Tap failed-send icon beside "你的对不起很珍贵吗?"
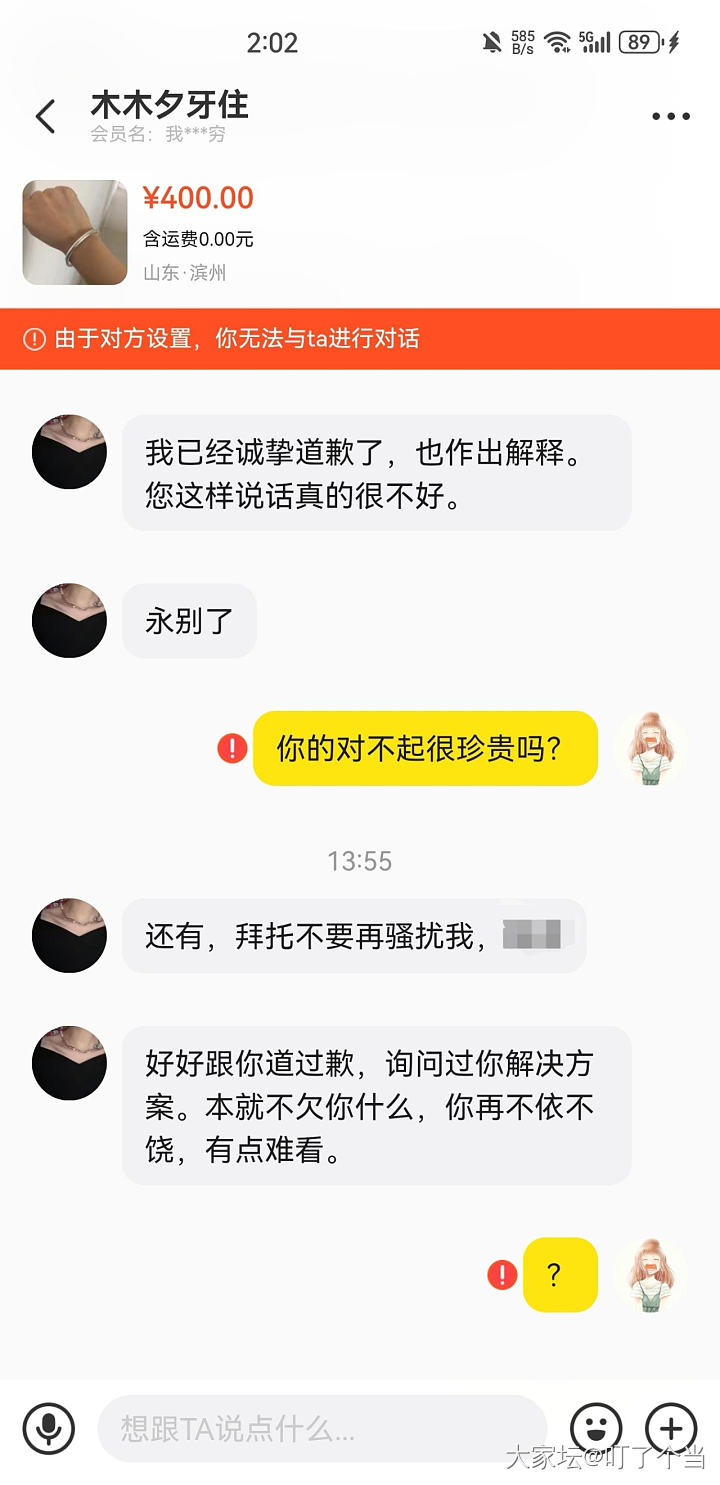The height and width of the screenshot is (1485, 720). [232, 748]
